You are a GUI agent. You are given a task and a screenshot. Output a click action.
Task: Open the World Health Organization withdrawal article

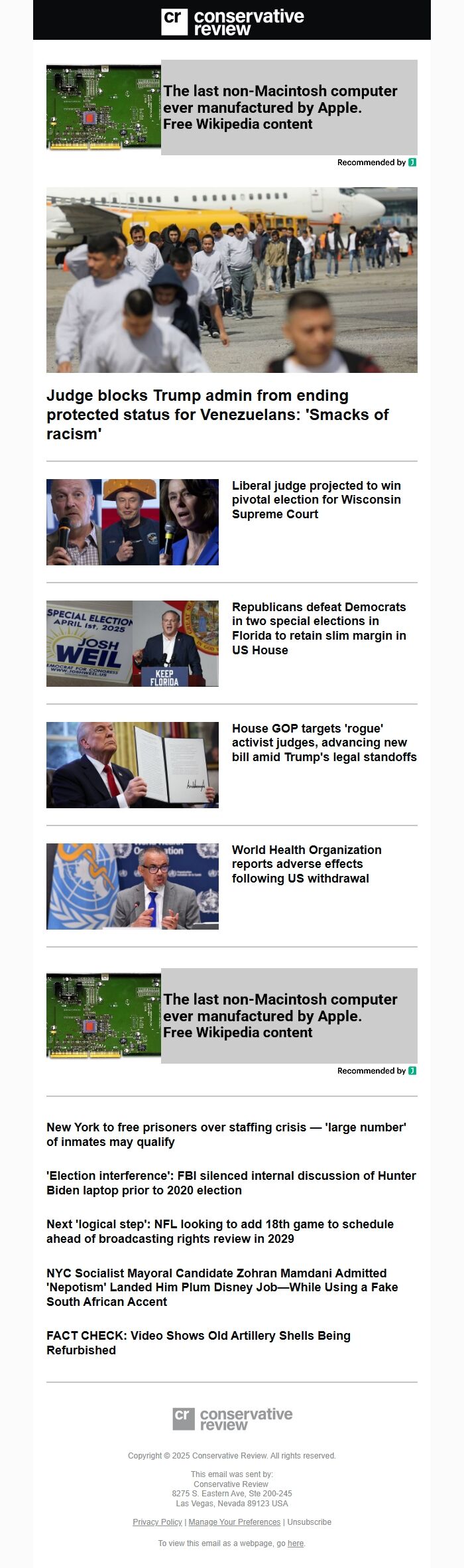tap(306, 863)
